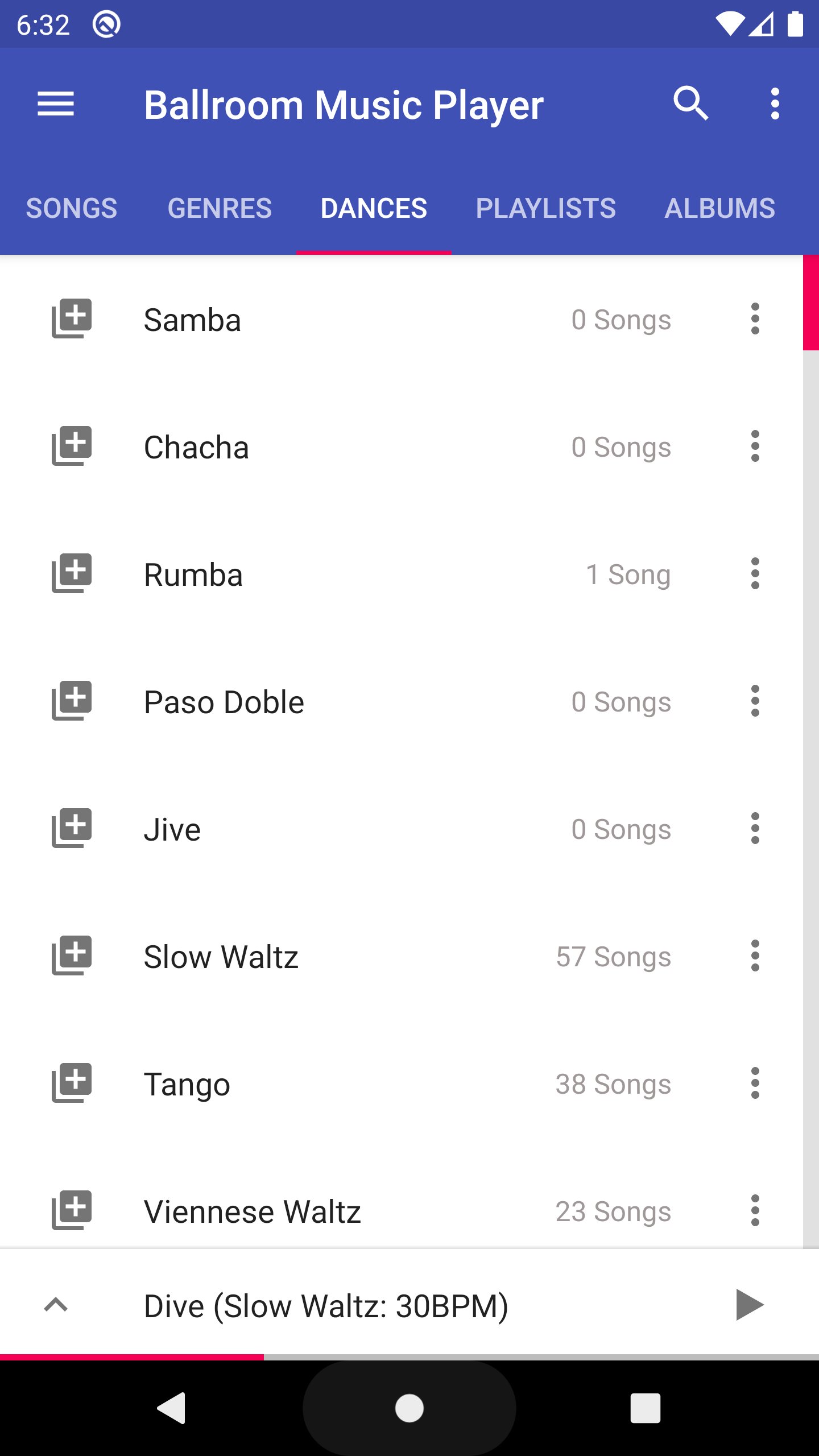Expand the now playing panel

point(56,1305)
